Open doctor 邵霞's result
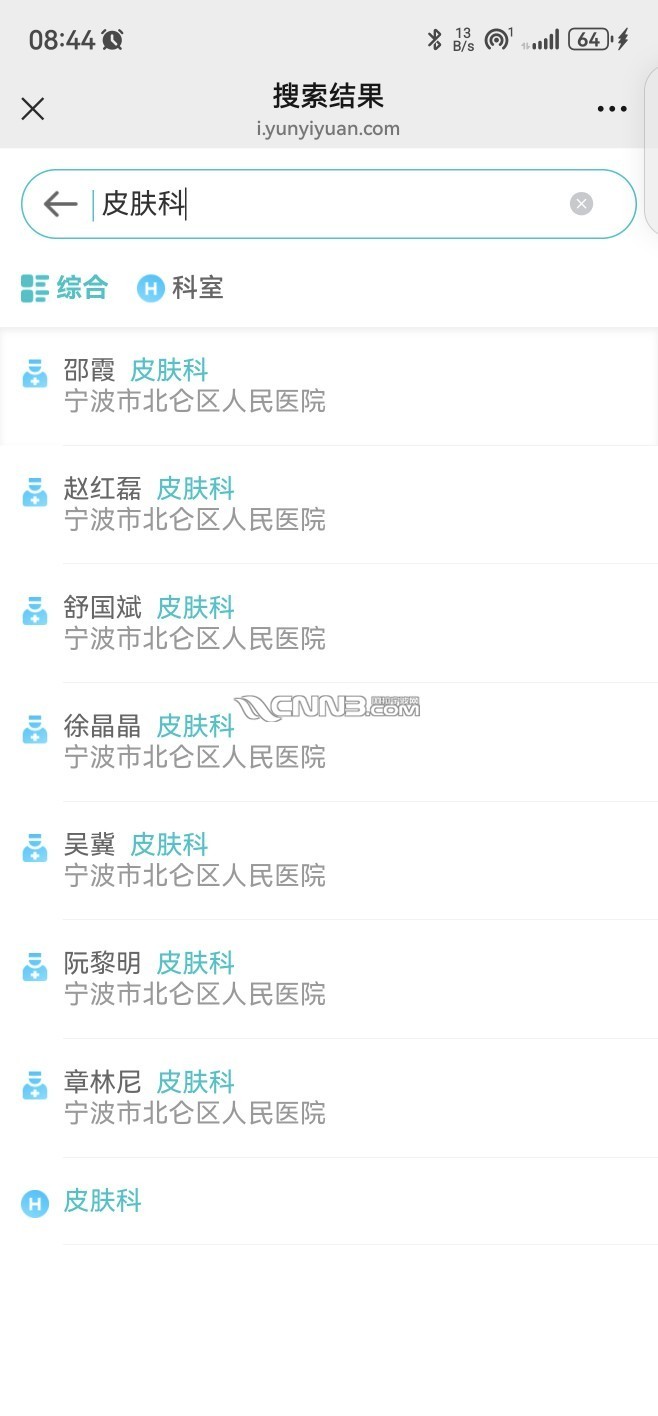Image resolution: width=658 pixels, height=1416 pixels. pyautogui.click(x=195, y=386)
